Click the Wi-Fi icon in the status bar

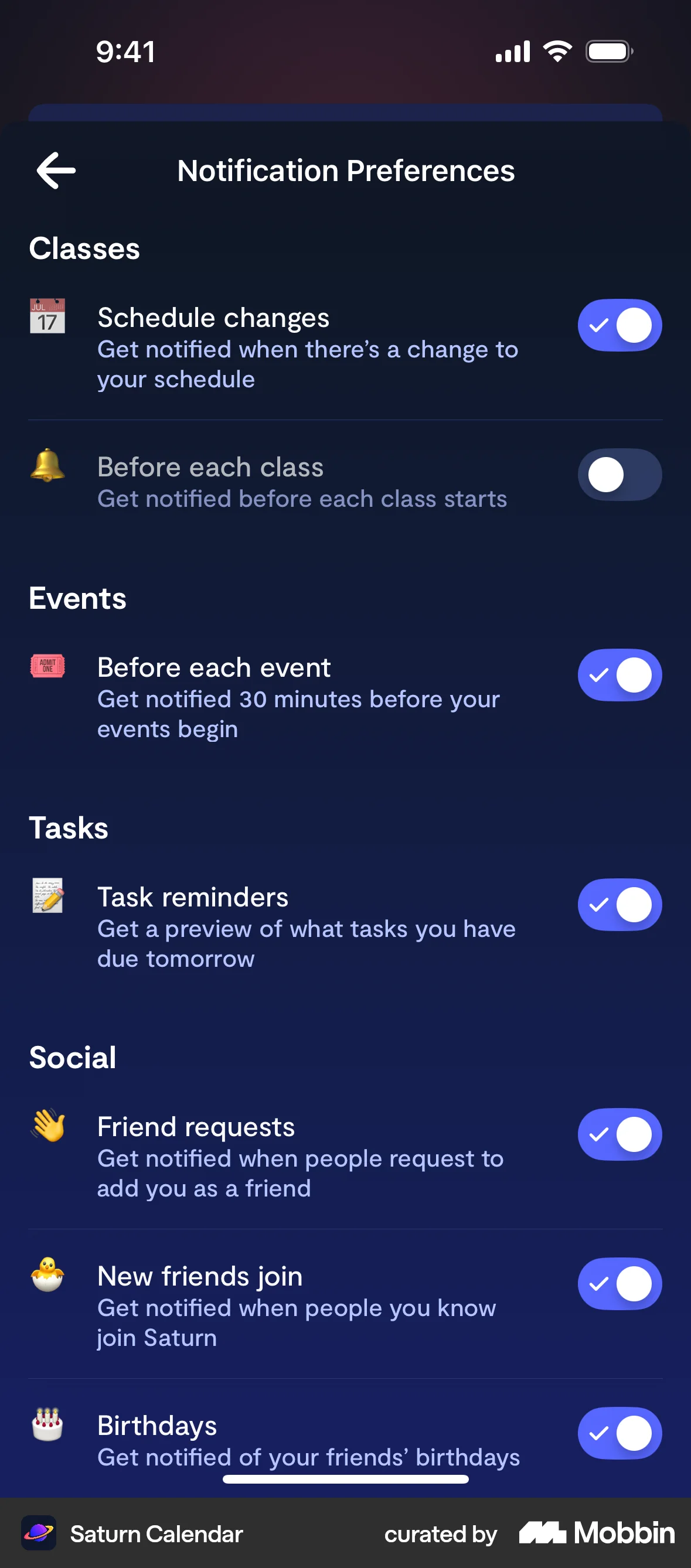[x=556, y=51]
